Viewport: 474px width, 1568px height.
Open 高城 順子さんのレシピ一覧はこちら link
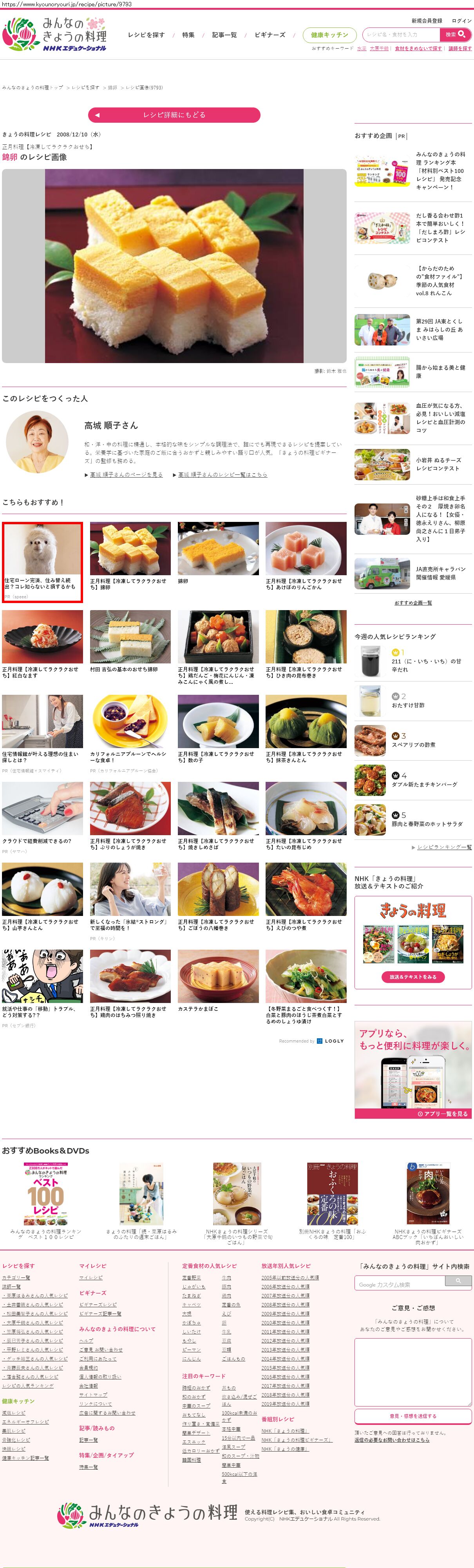[222, 474]
